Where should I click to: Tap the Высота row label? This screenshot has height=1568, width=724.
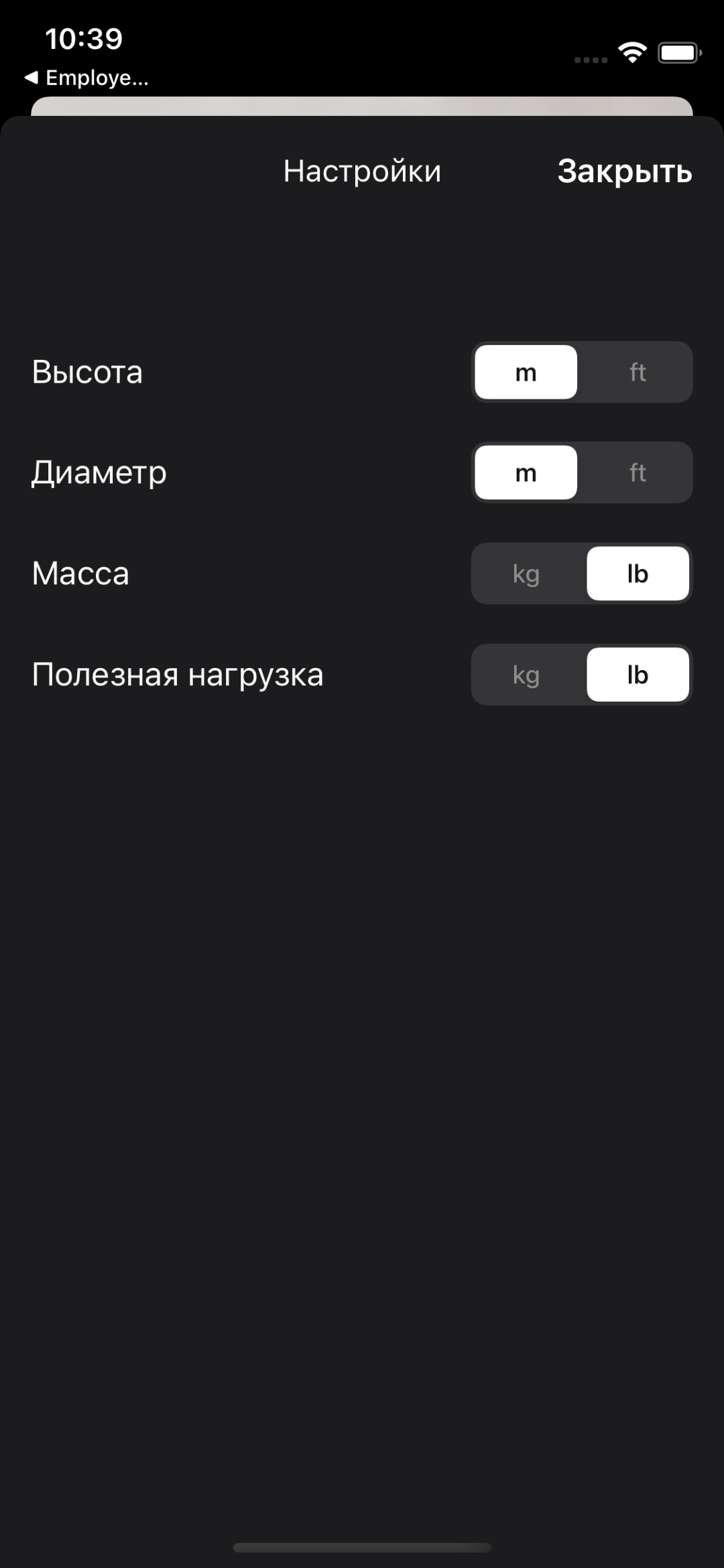click(88, 373)
